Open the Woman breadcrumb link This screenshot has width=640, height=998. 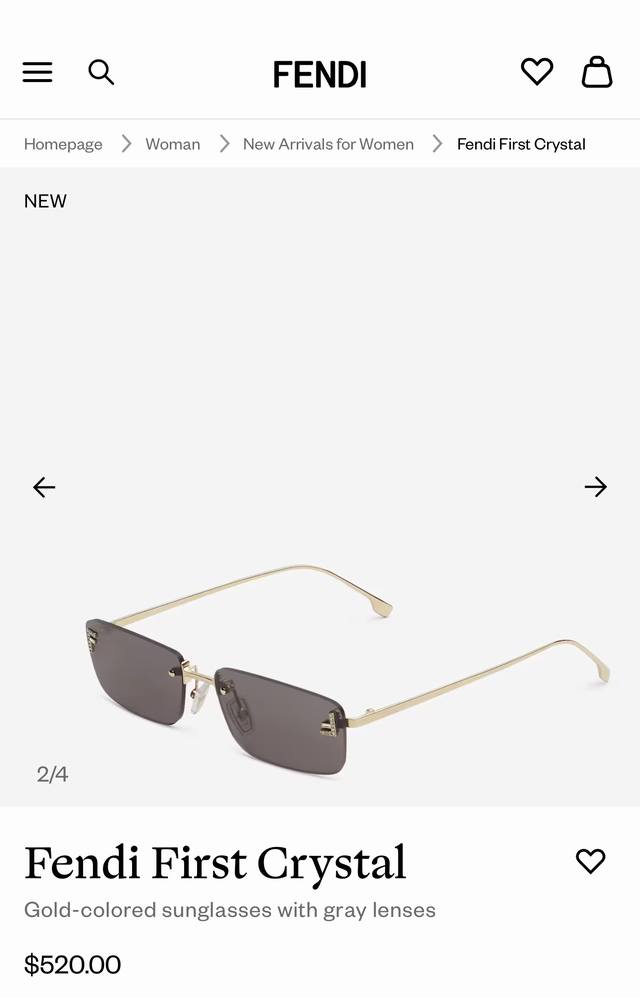[172, 144]
